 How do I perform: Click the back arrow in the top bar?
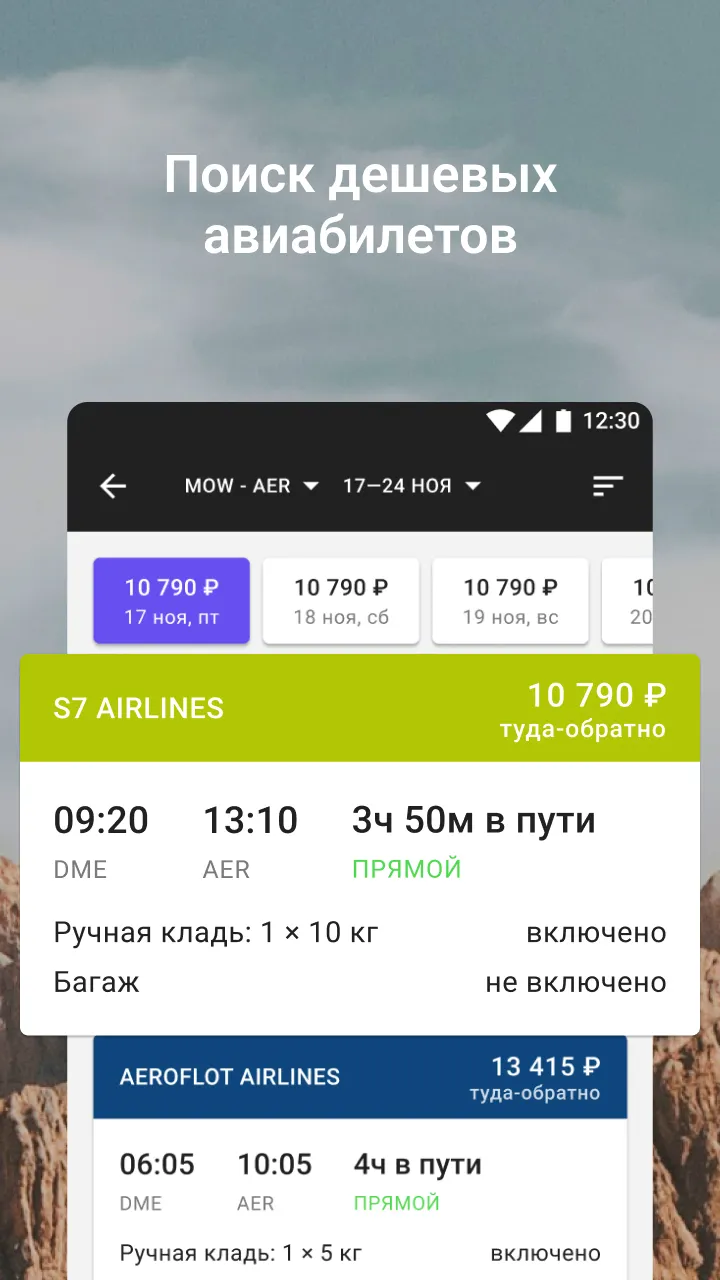pyautogui.click(x=113, y=486)
